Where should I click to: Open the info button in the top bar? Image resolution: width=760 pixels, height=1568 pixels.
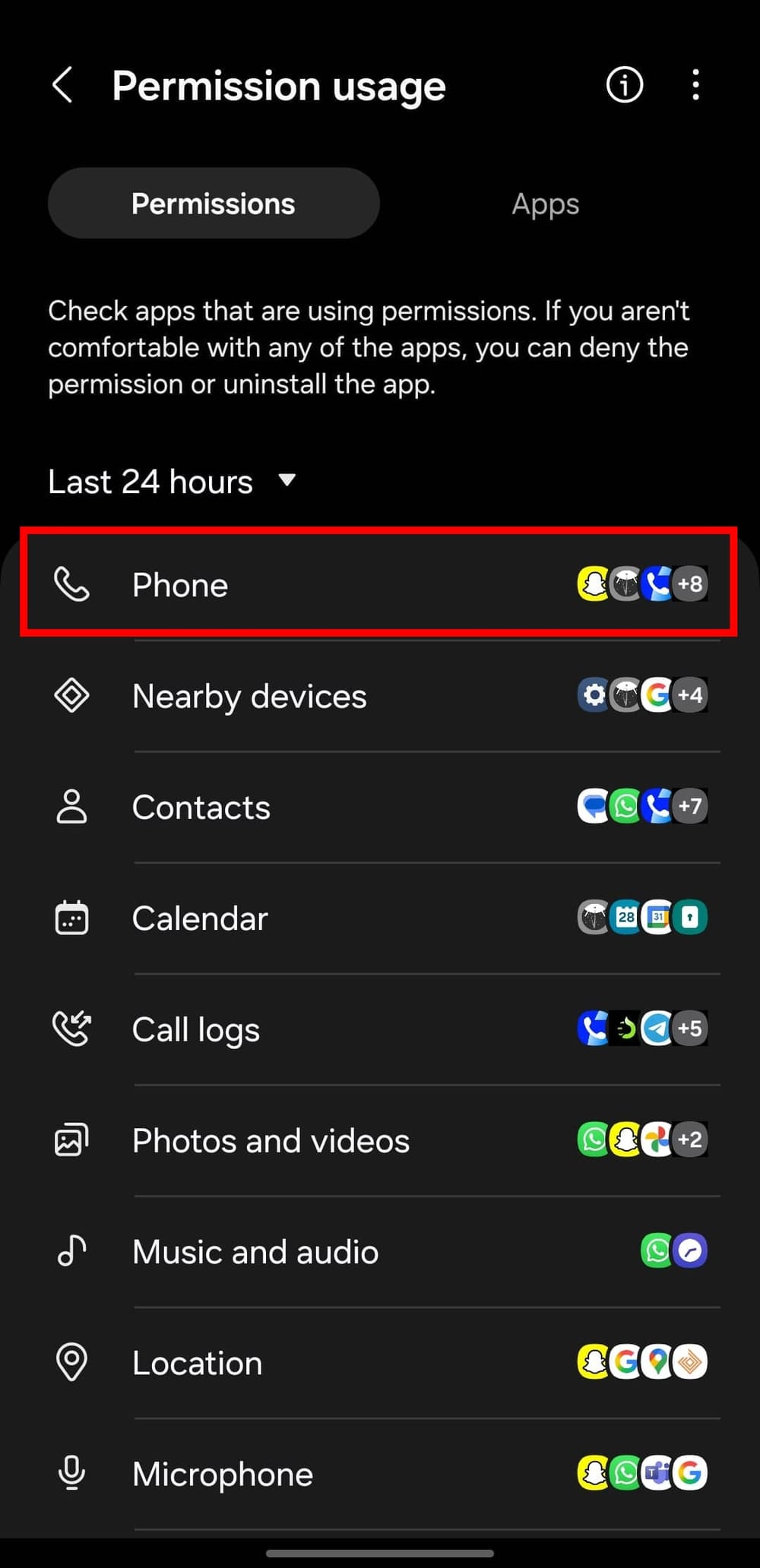(624, 85)
